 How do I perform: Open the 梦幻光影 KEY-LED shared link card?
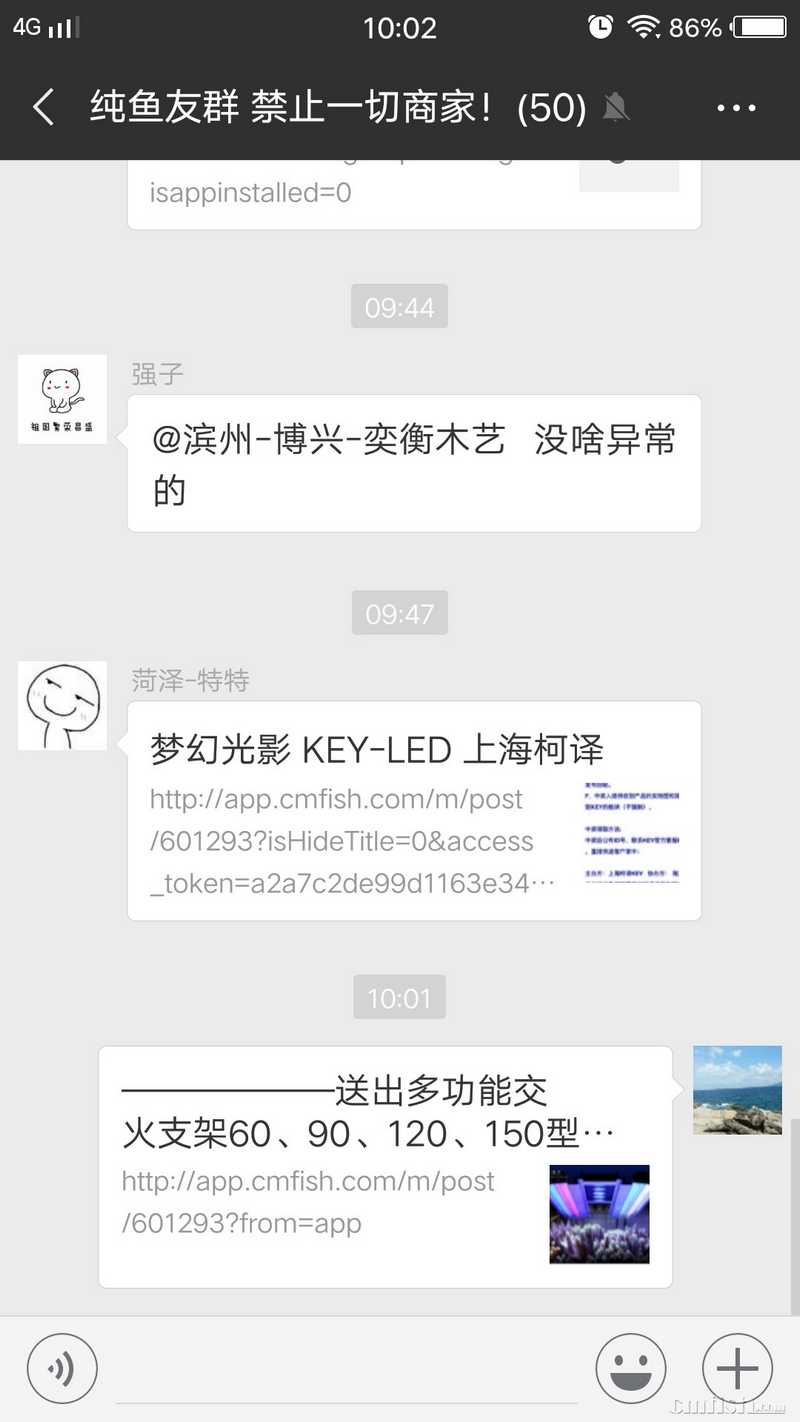414,810
